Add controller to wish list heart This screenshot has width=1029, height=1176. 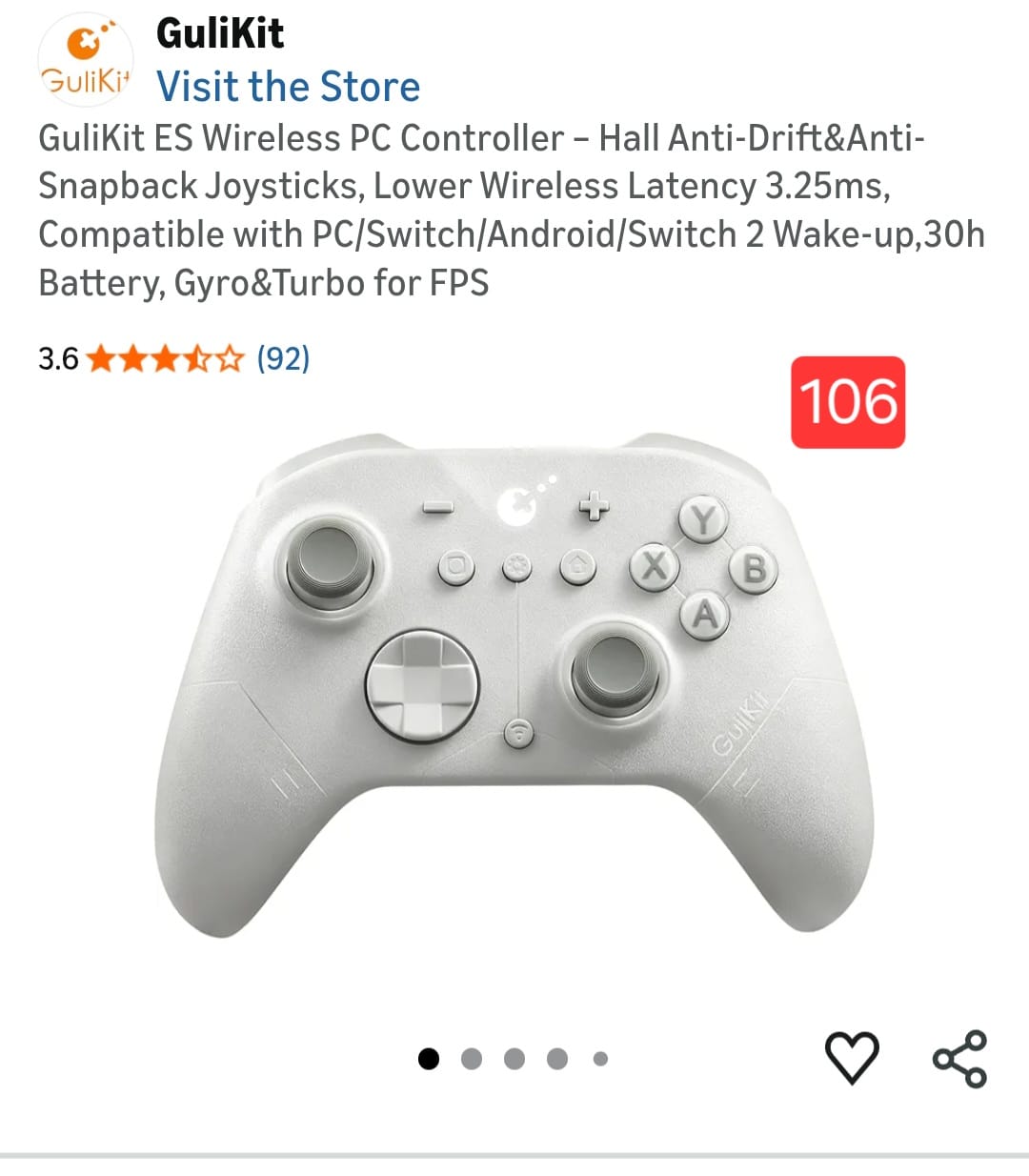pyautogui.click(x=851, y=1057)
